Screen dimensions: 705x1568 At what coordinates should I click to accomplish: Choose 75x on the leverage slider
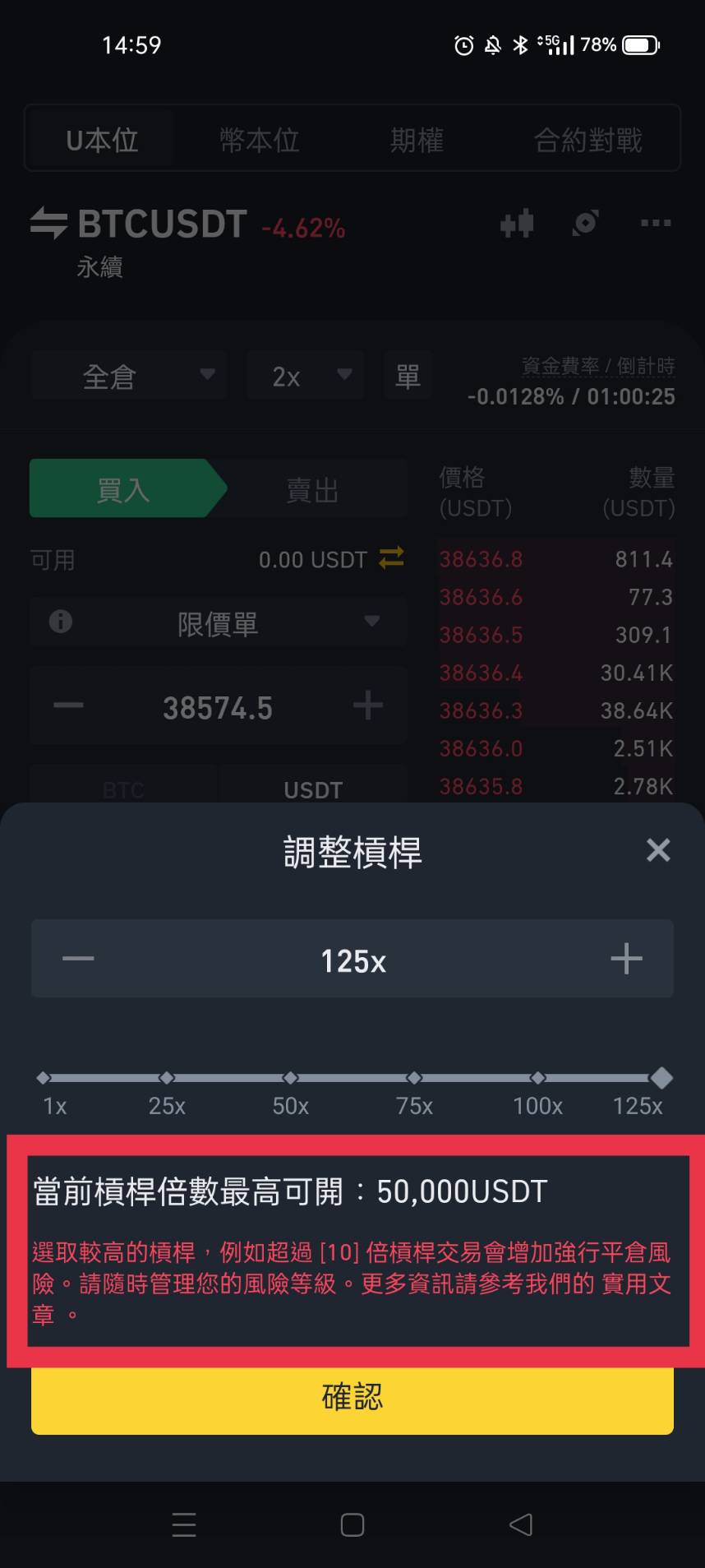click(x=414, y=1078)
